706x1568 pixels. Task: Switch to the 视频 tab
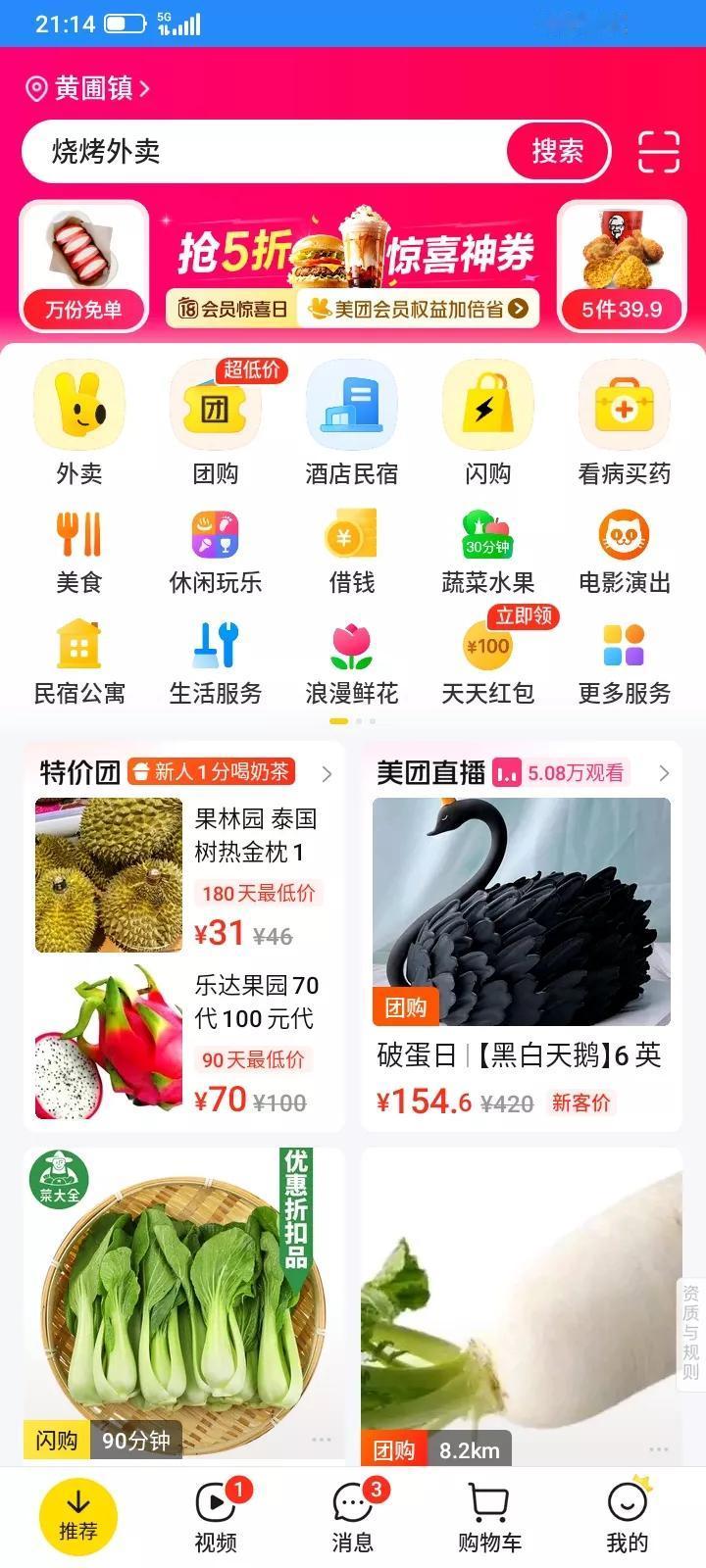(215, 1514)
